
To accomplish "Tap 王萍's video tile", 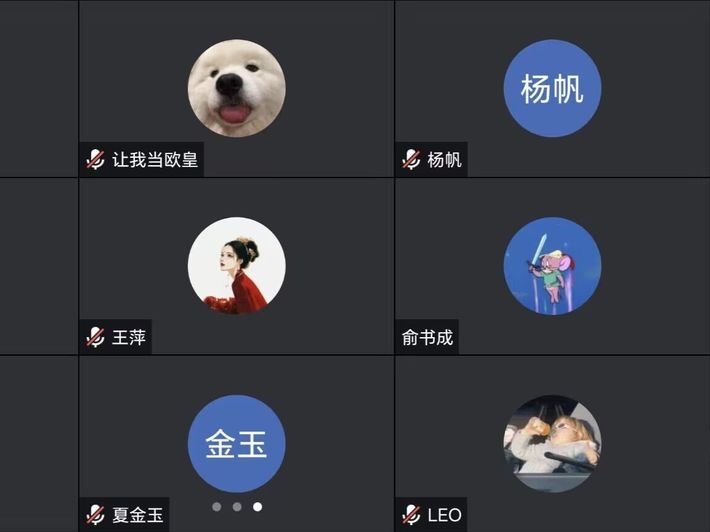I will point(236,266).
